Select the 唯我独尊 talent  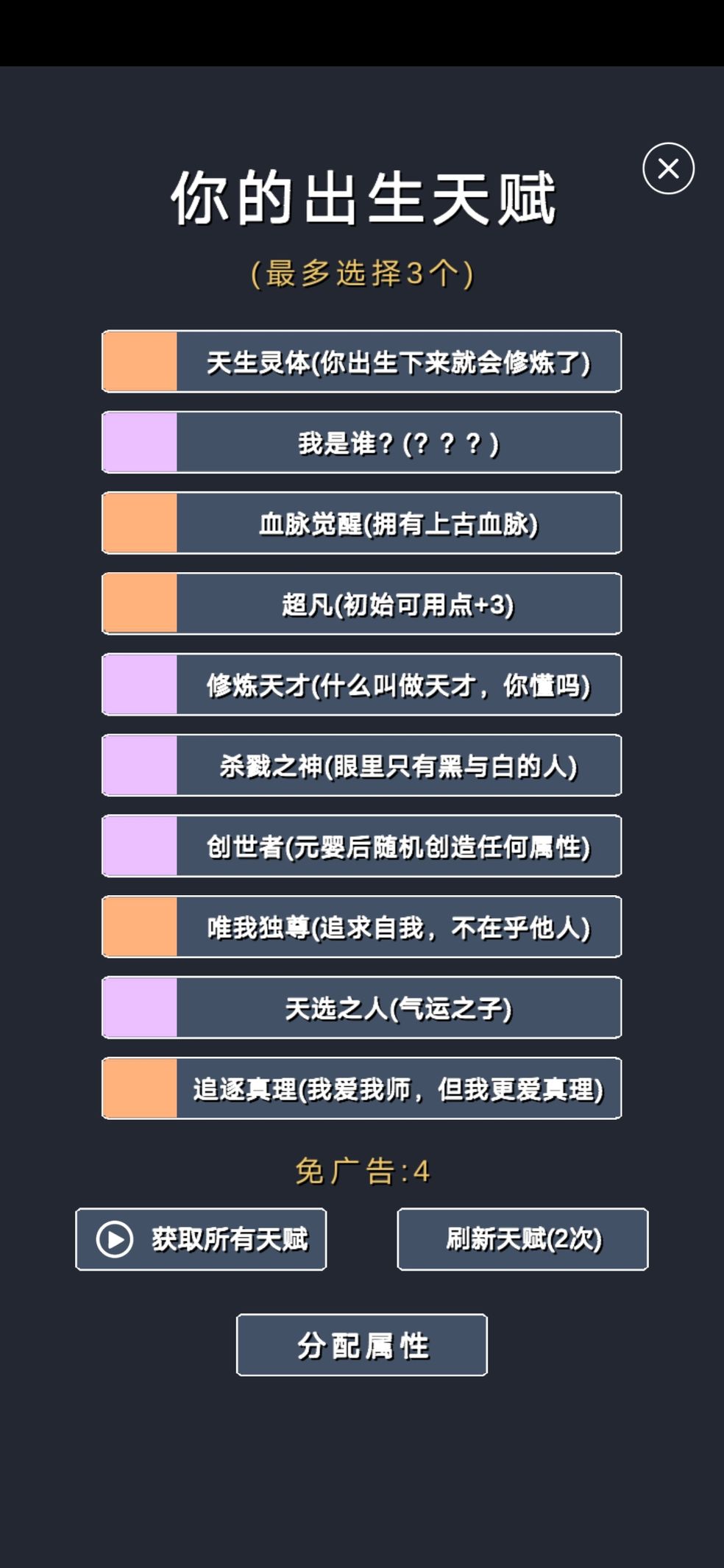tap(361, 927)
